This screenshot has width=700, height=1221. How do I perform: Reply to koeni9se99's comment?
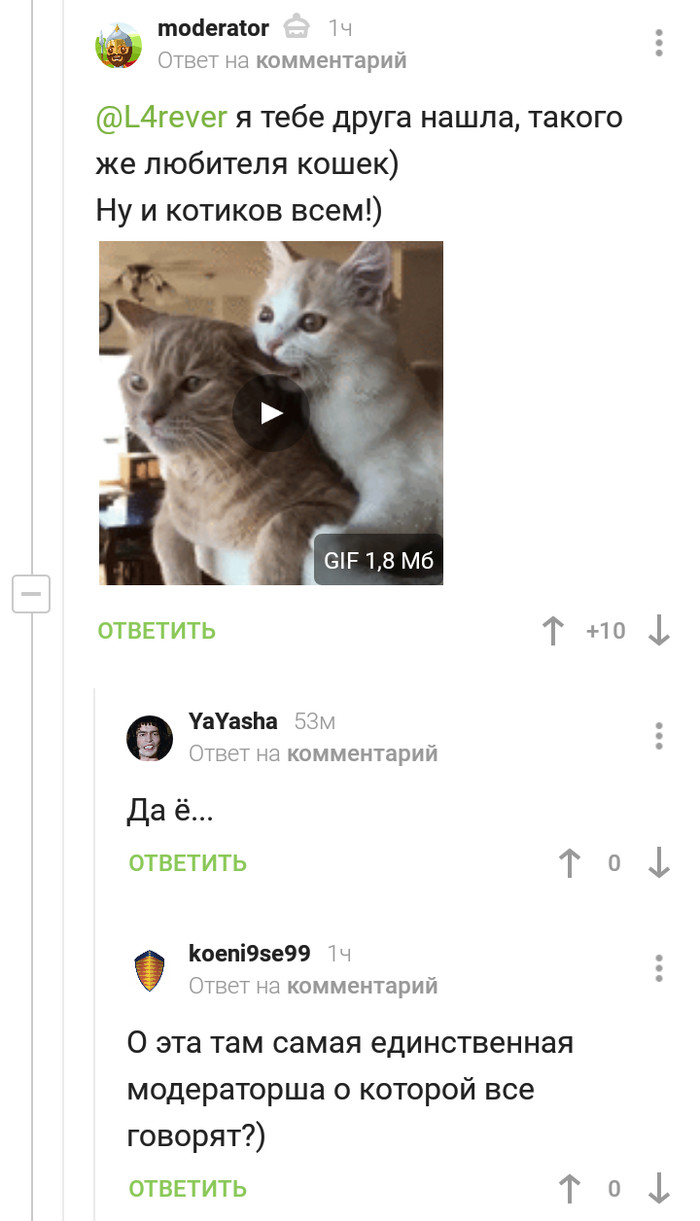188,1189
